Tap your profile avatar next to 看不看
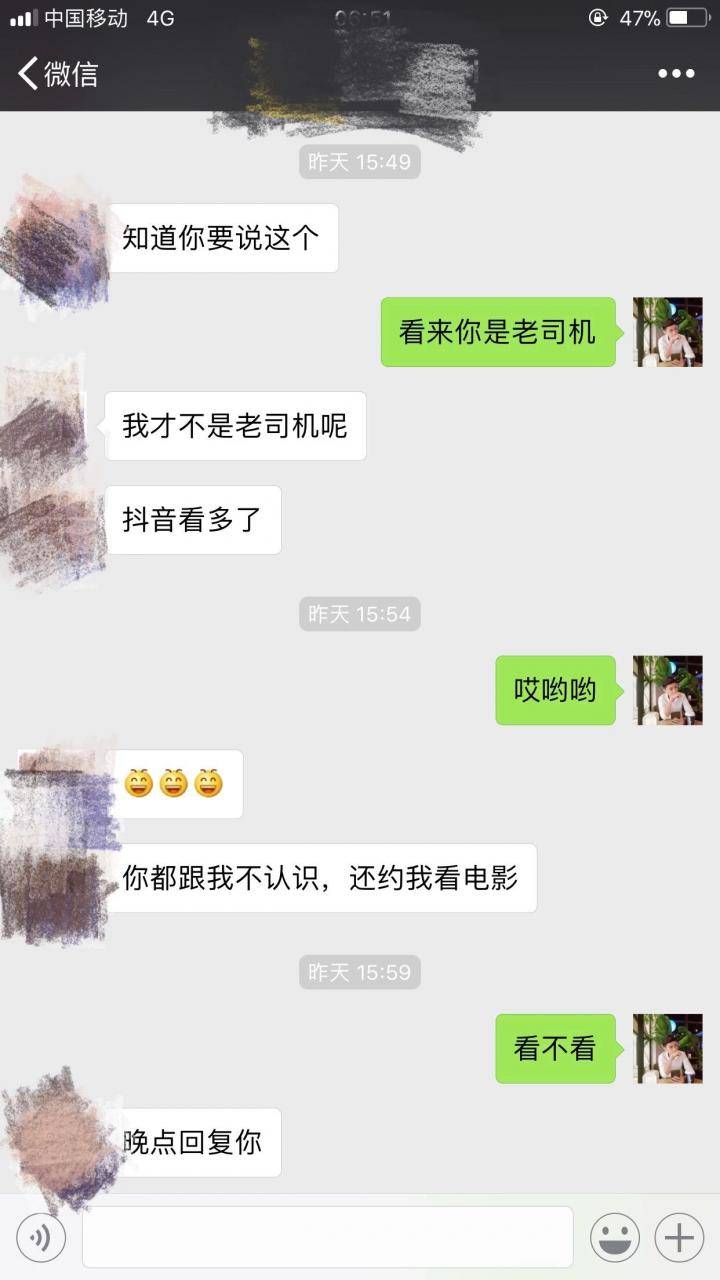720x1280 pixels. coord(668,1050)
